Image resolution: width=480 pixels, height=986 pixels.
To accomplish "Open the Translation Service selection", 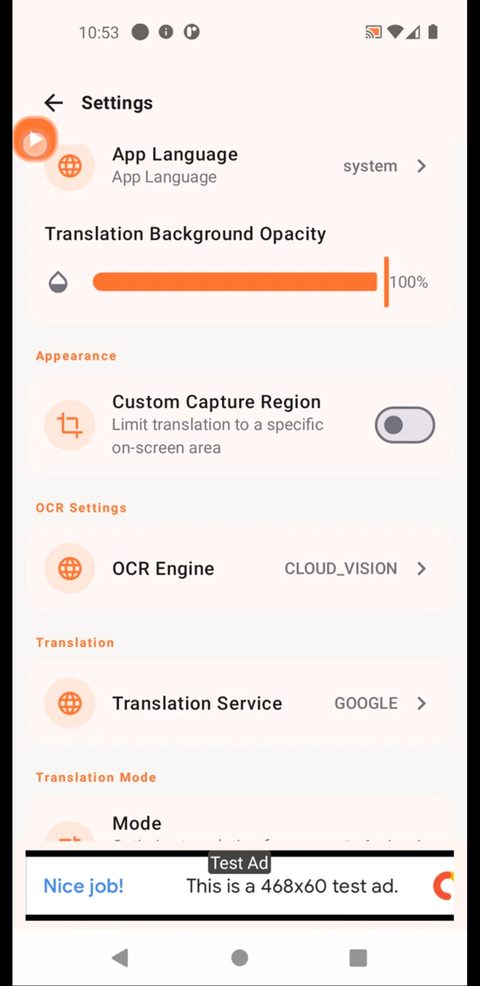I will coord(240,703).
